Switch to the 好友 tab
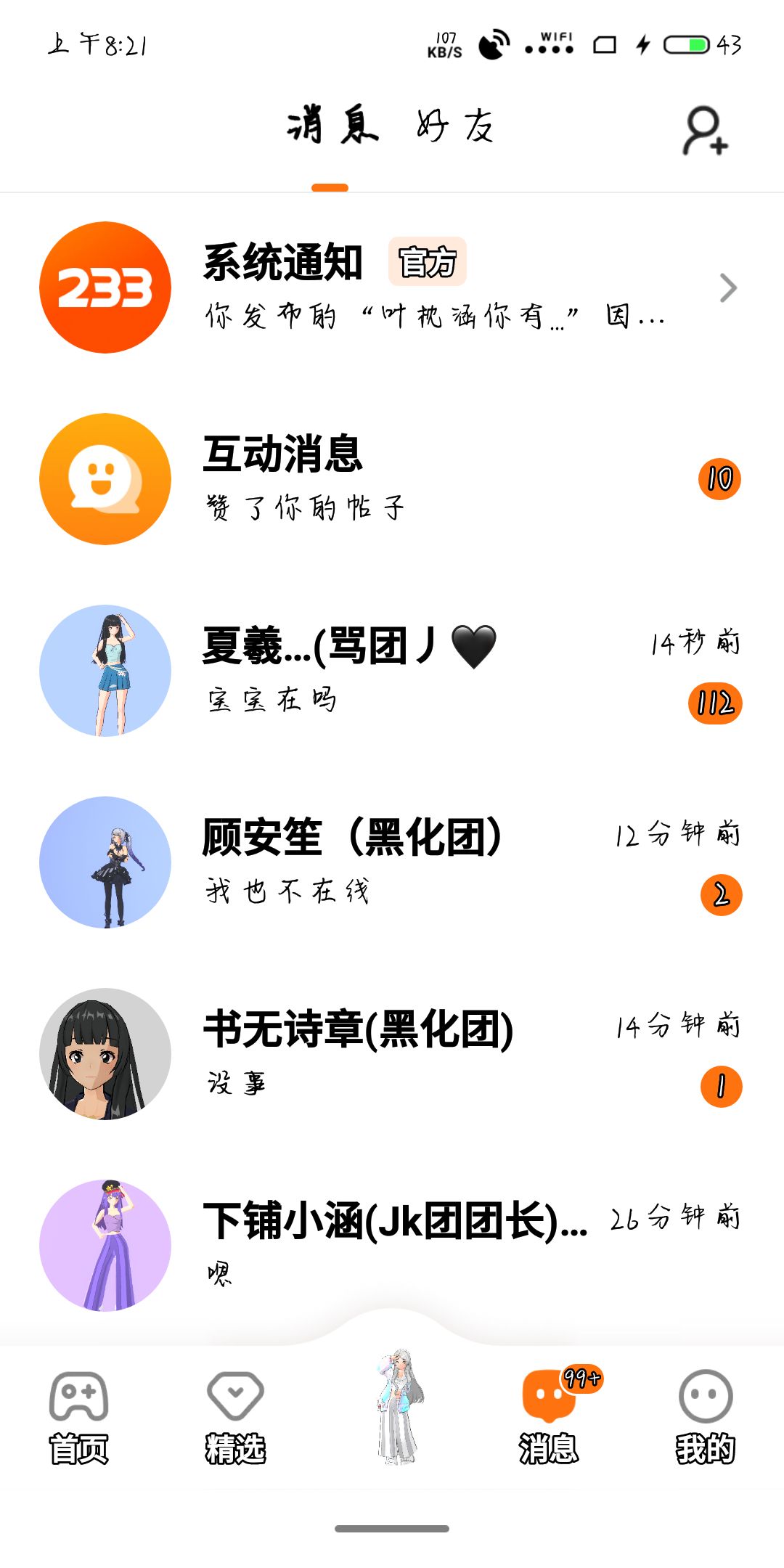 455,127
